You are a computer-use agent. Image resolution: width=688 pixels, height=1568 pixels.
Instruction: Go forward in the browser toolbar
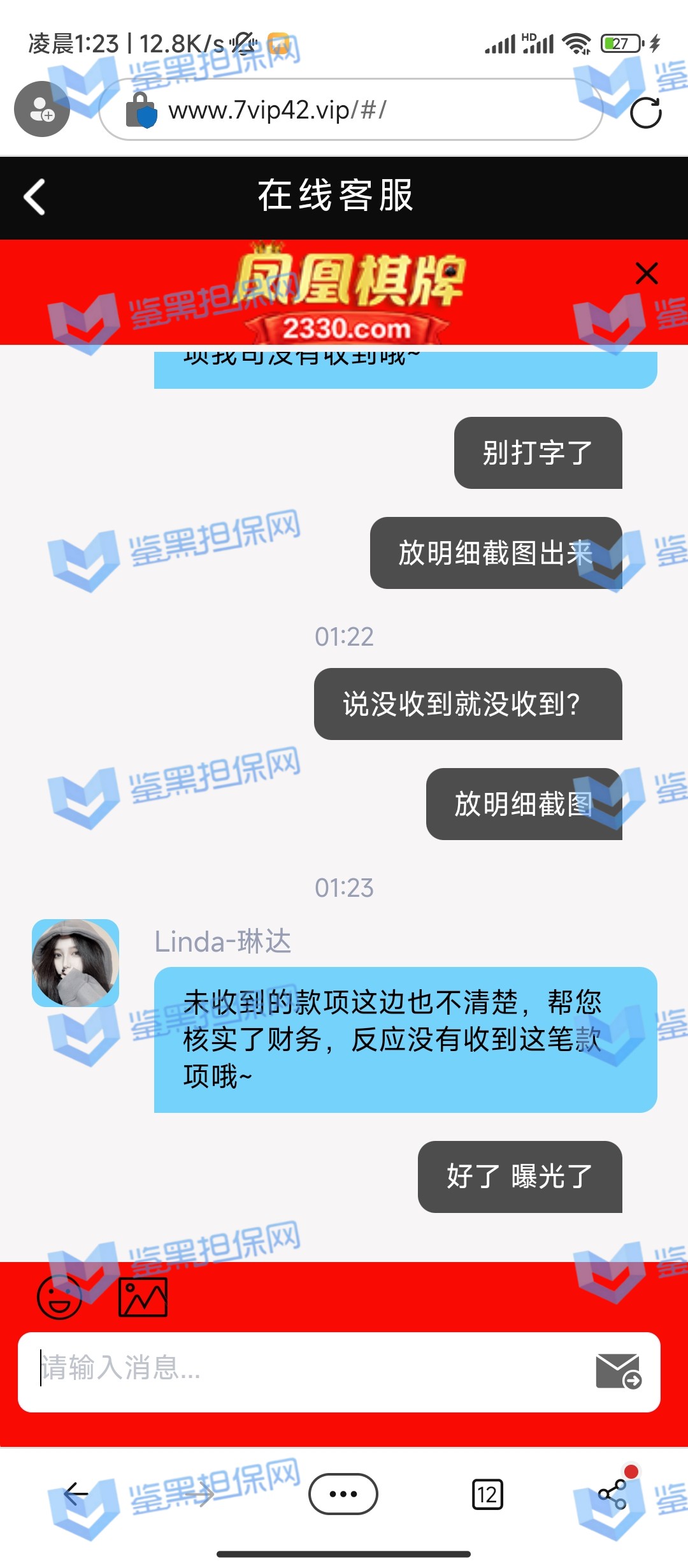tap(203, 1493)
